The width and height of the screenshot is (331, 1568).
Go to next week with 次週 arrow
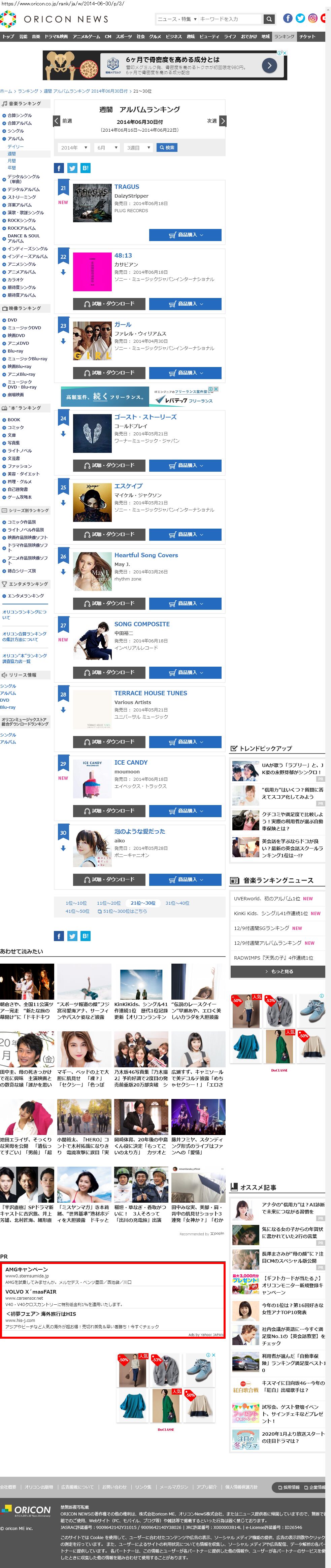223,121
